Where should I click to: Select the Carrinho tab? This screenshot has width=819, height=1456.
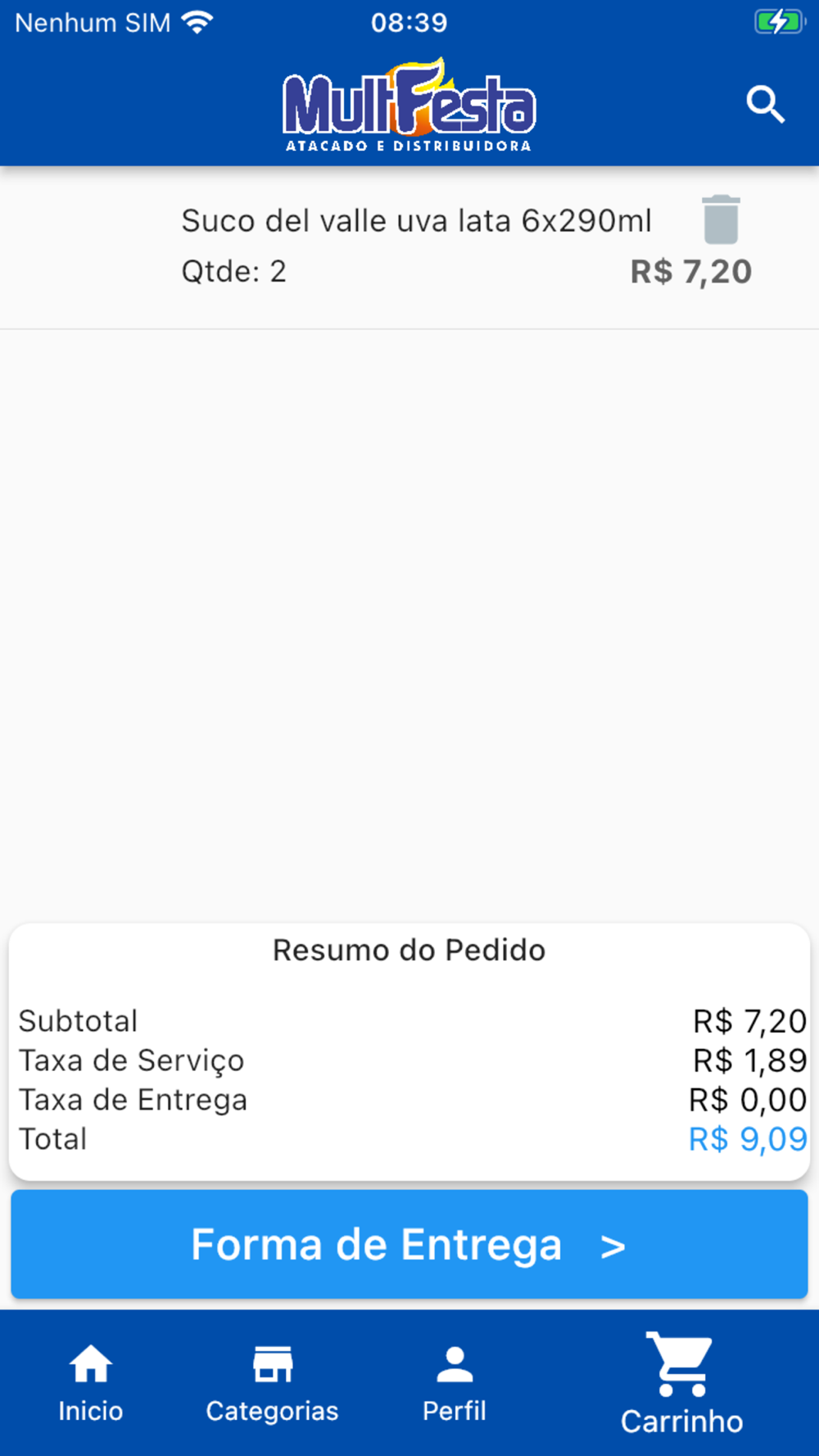(x=681, y=1384)
